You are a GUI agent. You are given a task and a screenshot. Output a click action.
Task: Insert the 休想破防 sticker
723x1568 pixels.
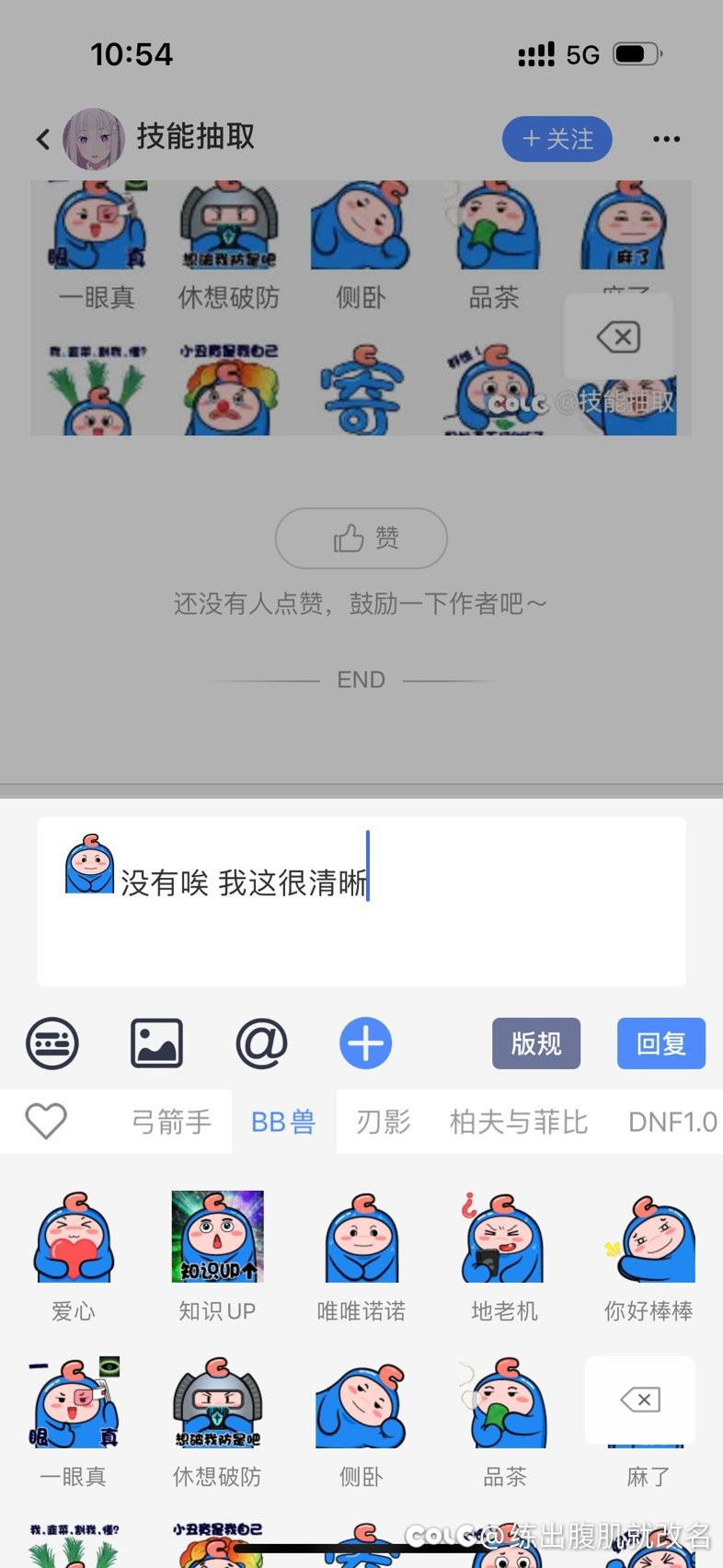217,1423
